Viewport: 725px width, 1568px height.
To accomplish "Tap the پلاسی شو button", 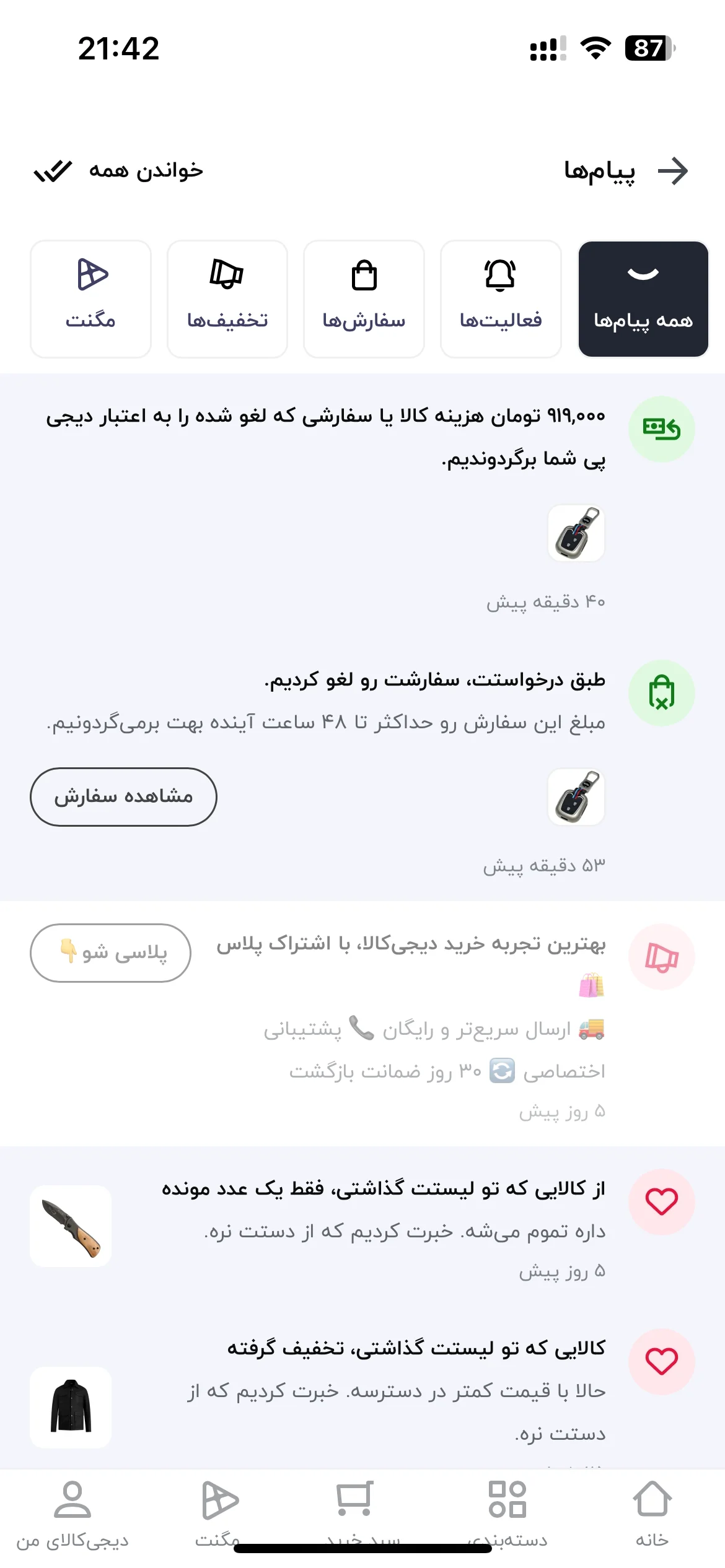I will click(110, 953).
